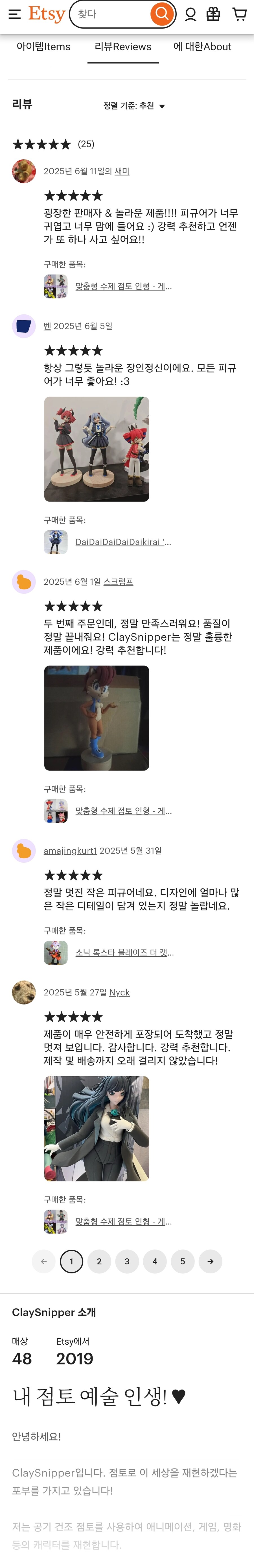Viewport: 254px width, 1568px height.
Task: Go to the next reviews page arrow
Action: (210, 1261)
